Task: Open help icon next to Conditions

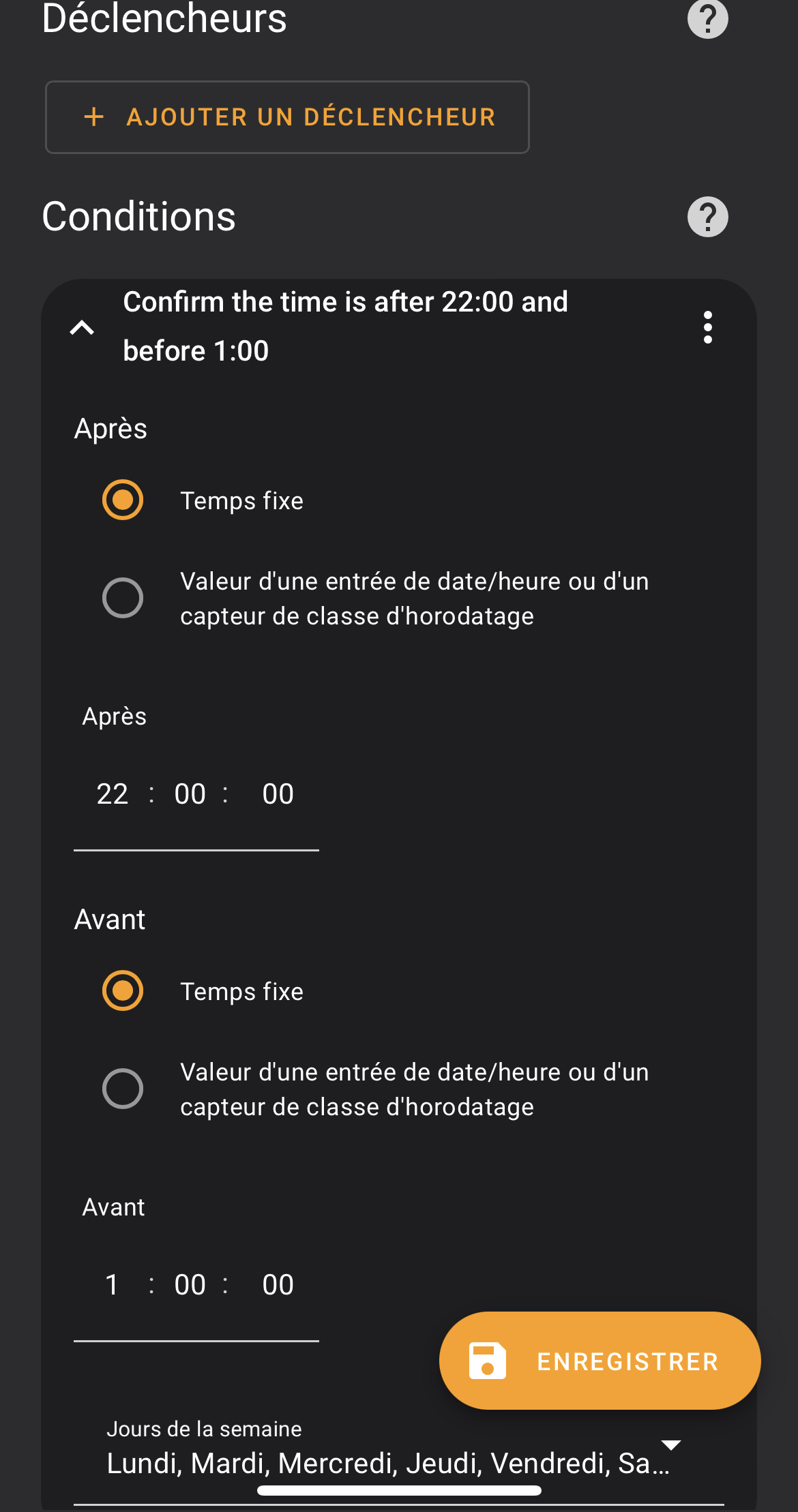Action: [707, 217]
